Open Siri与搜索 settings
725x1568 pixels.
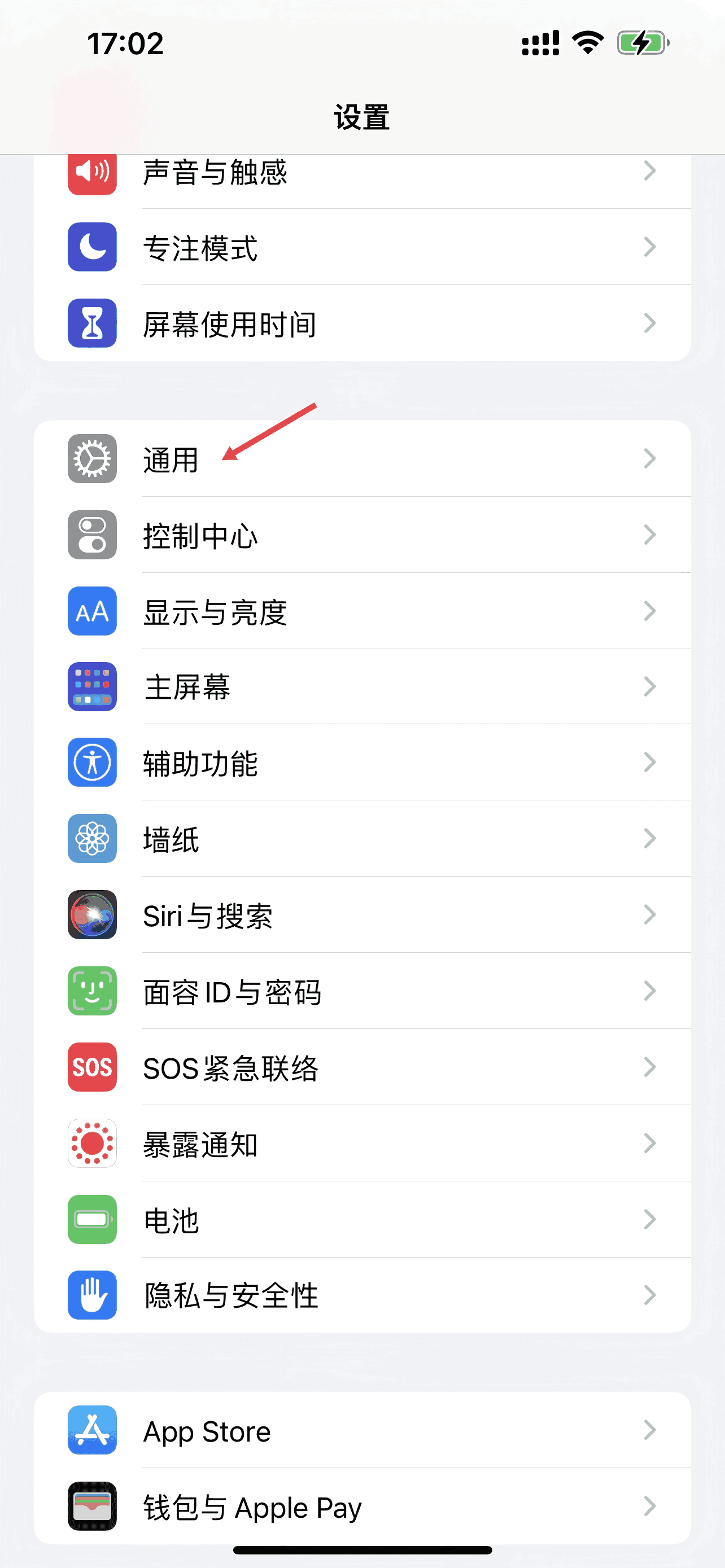click(x=361, y=915)
